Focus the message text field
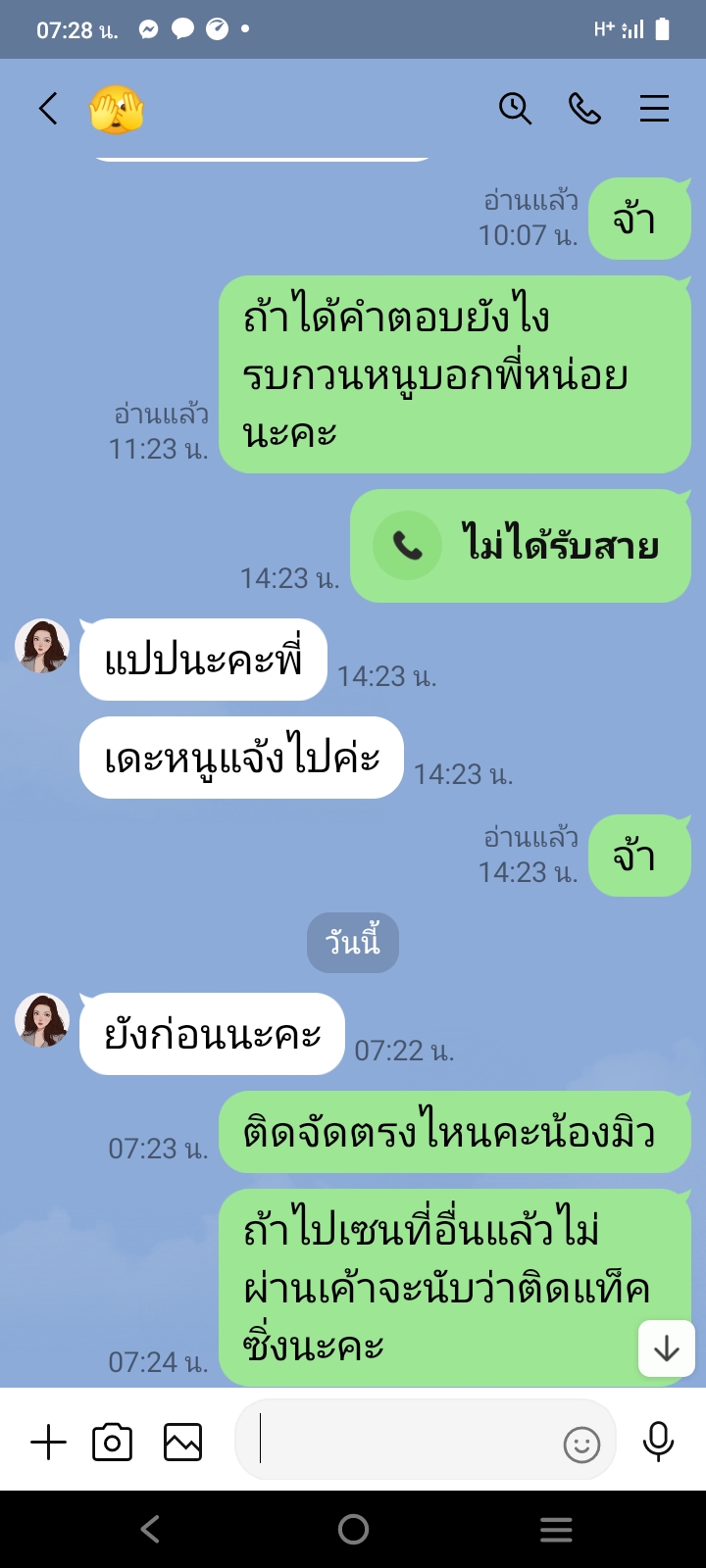The height and width of the screenshot is (1568, 706). (x=402, y=1441)
